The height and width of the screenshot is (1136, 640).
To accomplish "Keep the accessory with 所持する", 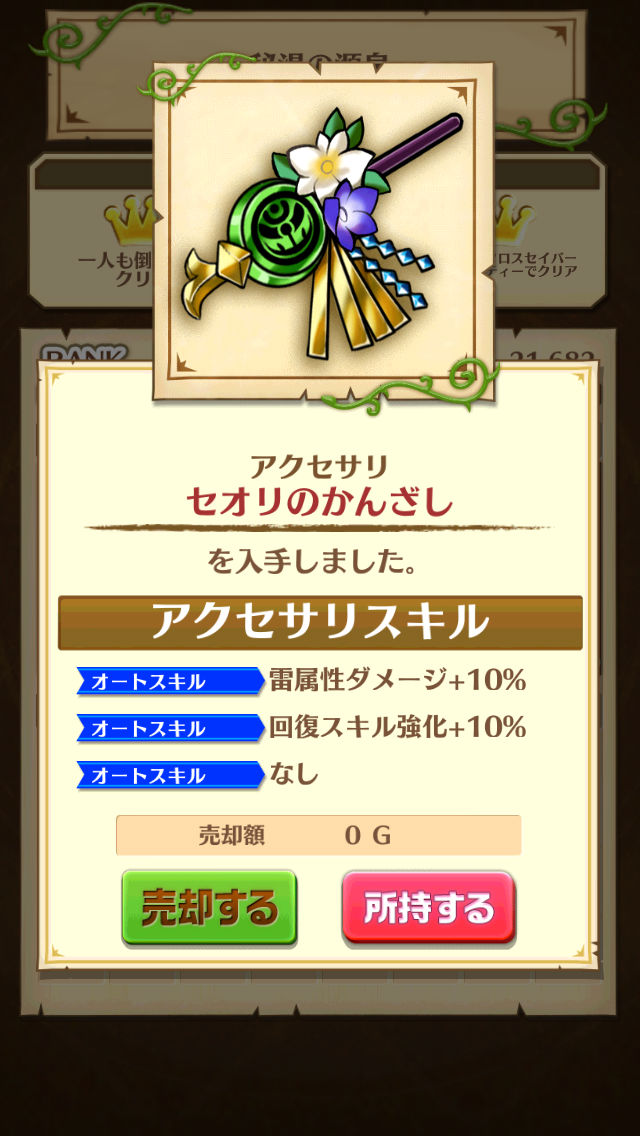I will [x=428, y=907].
